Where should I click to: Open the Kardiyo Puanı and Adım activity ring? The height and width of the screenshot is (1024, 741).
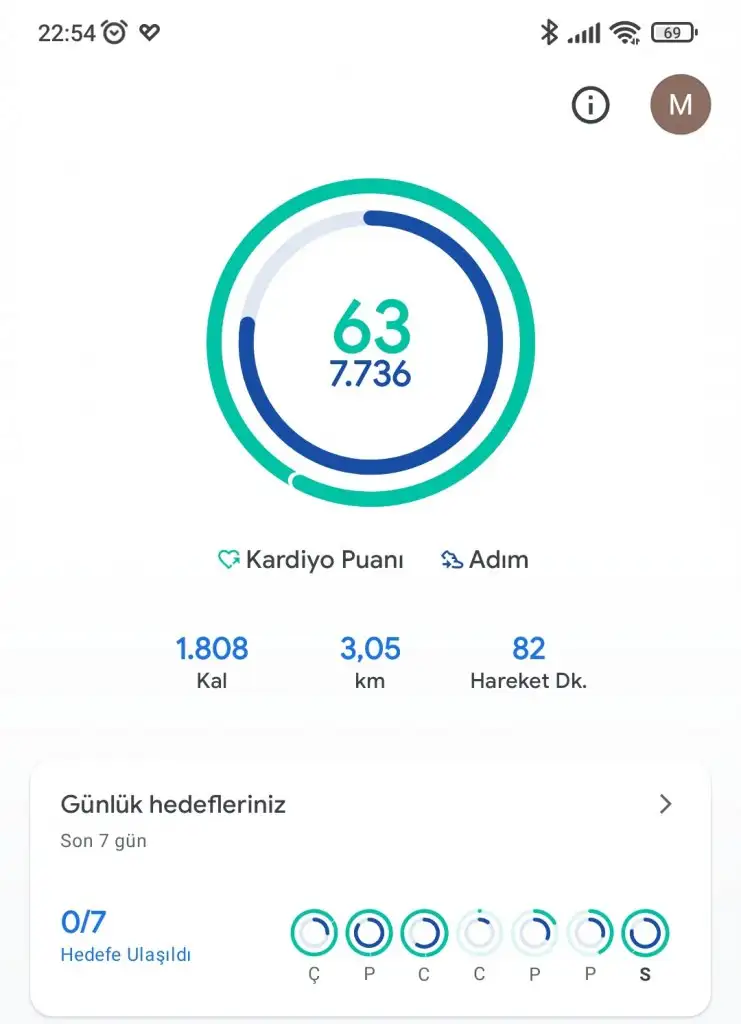[371, 343]
